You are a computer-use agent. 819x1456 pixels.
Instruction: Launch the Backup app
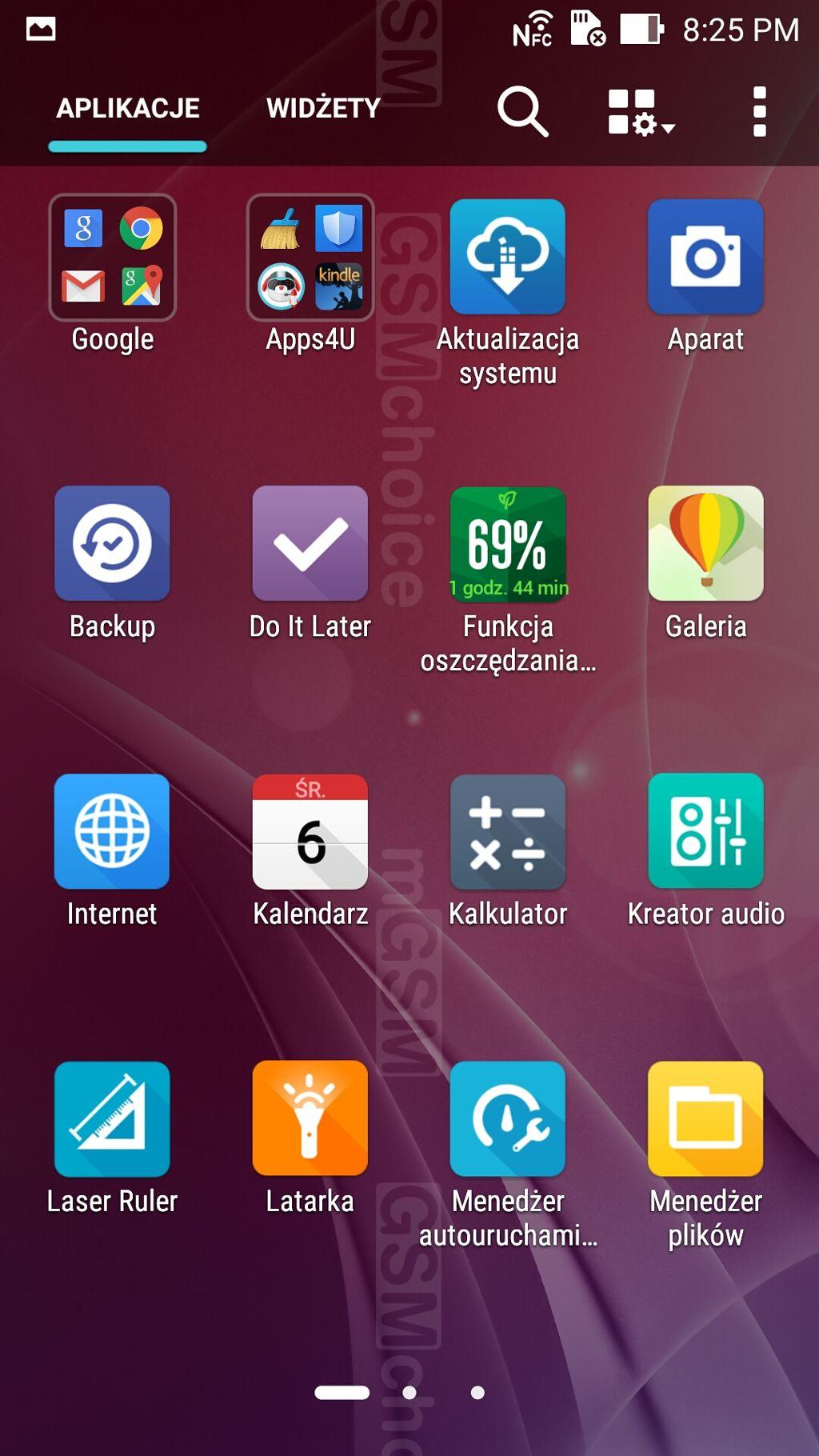click(113, 544)
